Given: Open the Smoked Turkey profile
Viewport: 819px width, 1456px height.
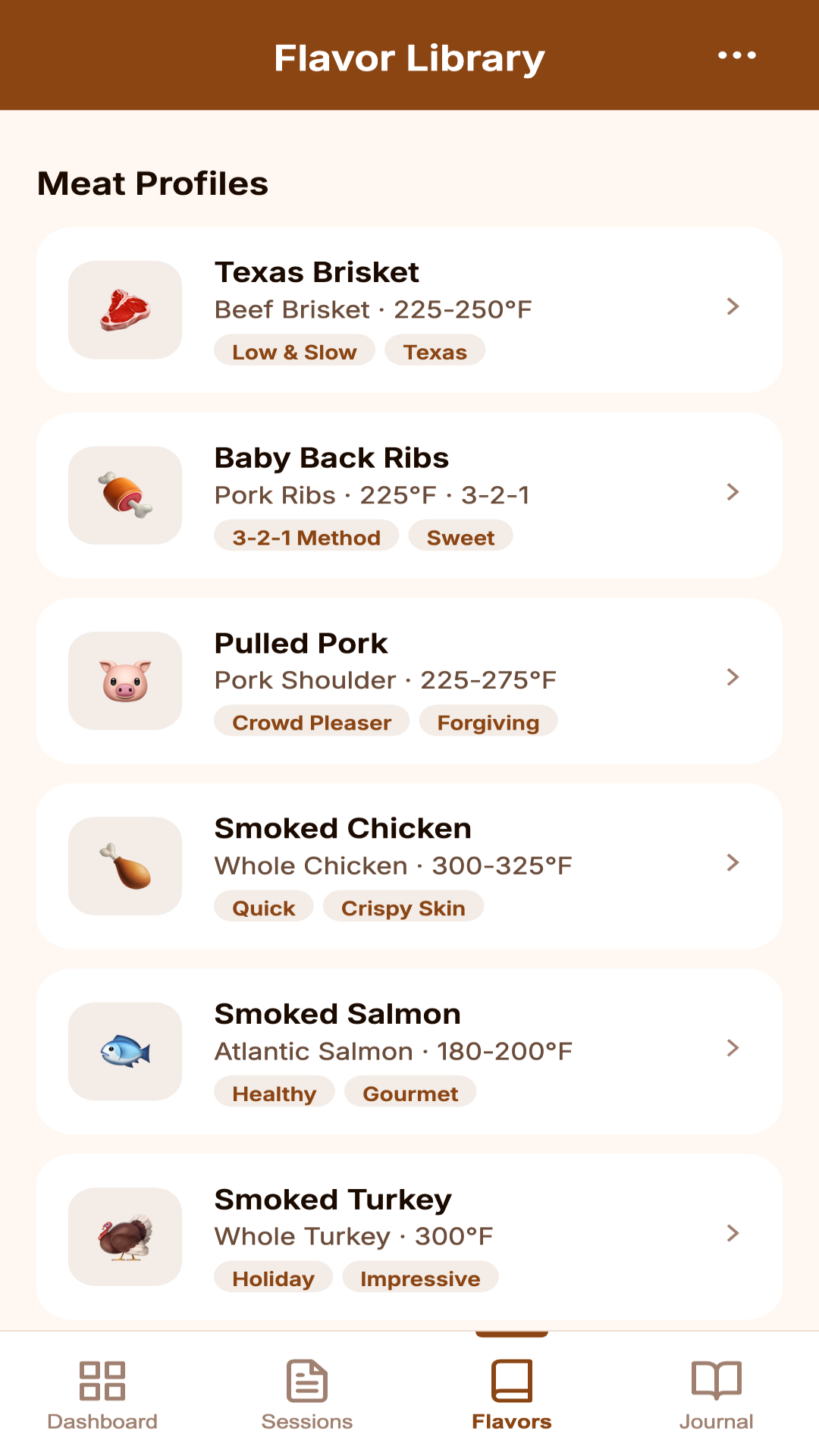Looking at the screenshot, I should pyautogui.click(x=409, y=1236).
